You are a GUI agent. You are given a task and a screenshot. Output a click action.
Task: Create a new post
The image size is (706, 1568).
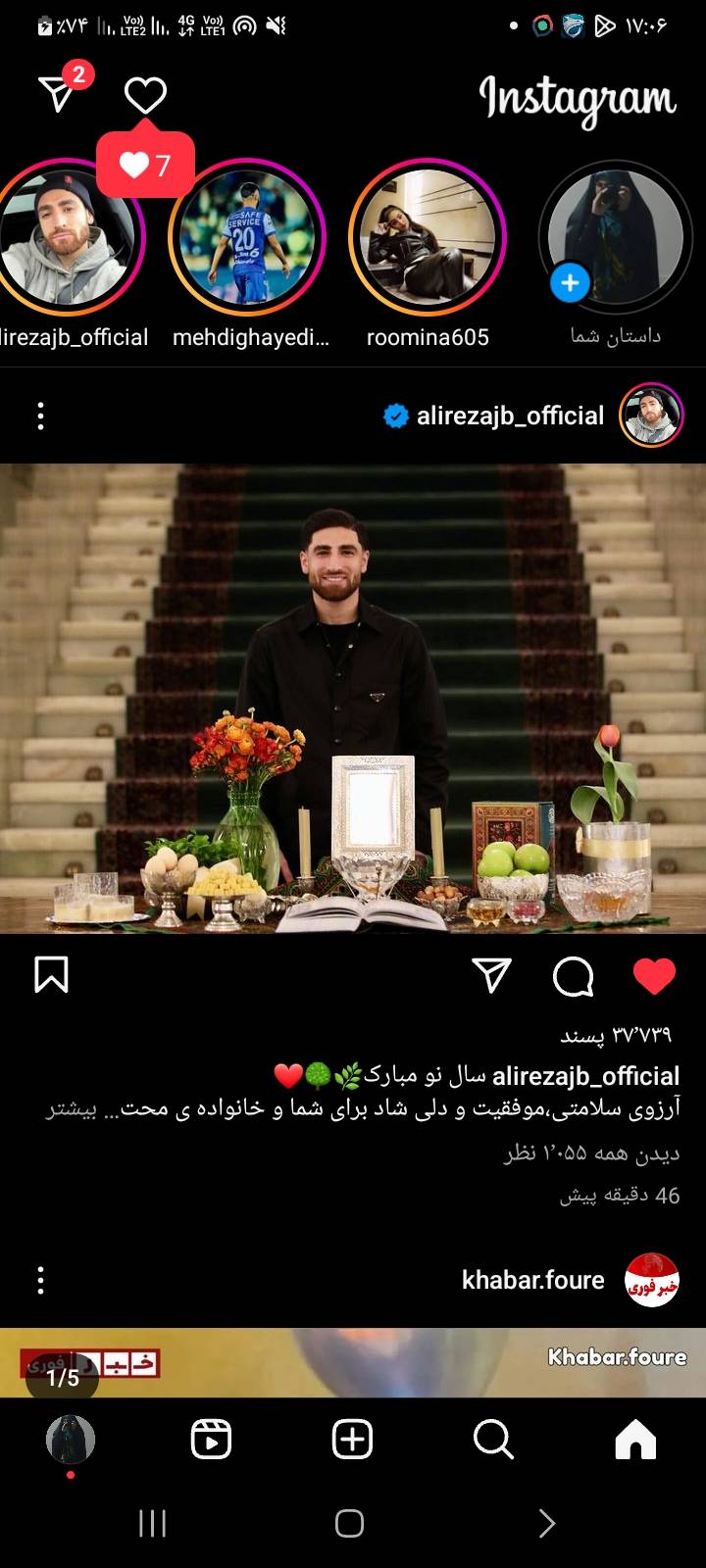(353, 1440)
